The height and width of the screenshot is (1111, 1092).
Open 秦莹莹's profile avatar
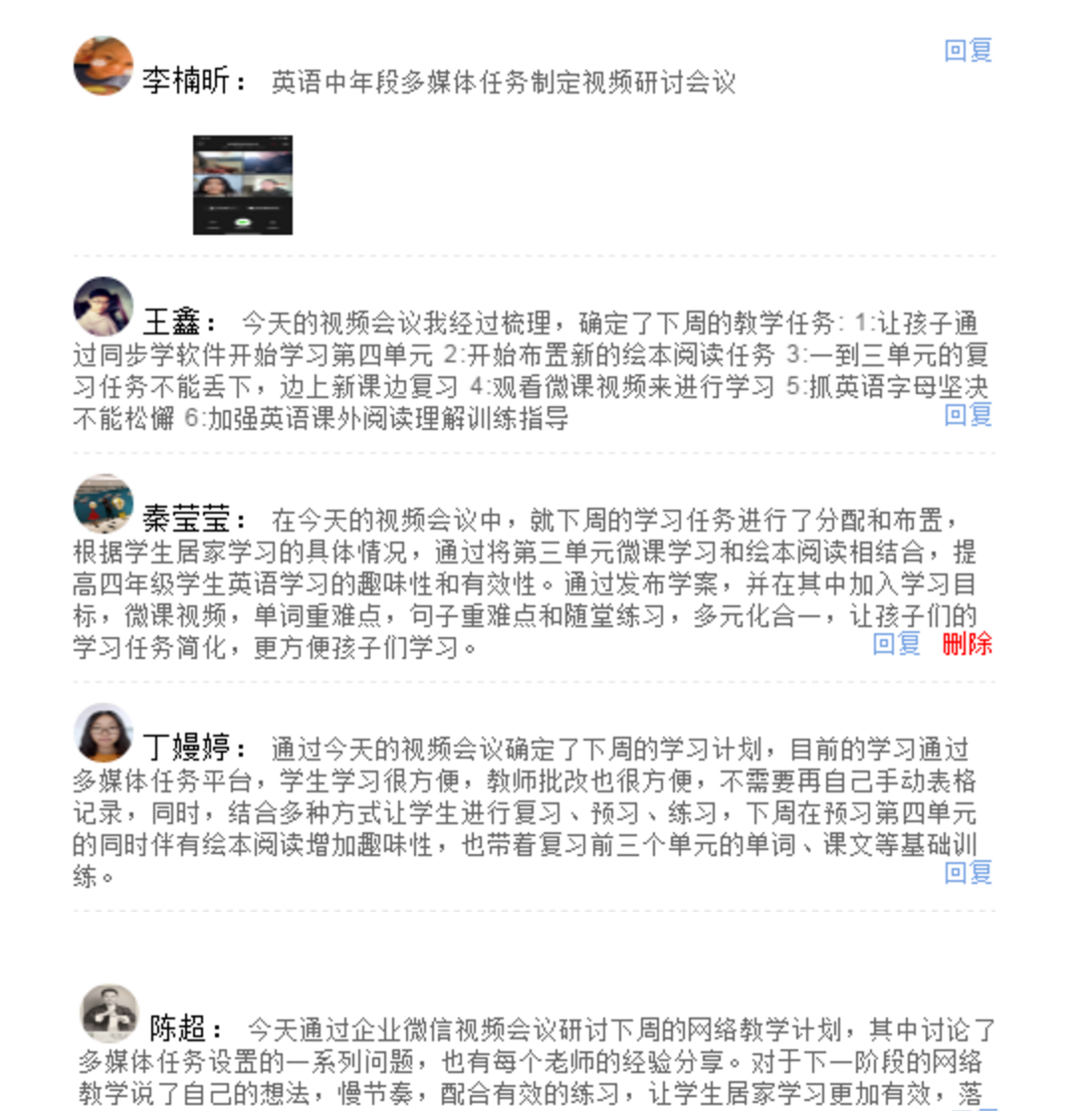coord(104,504)
